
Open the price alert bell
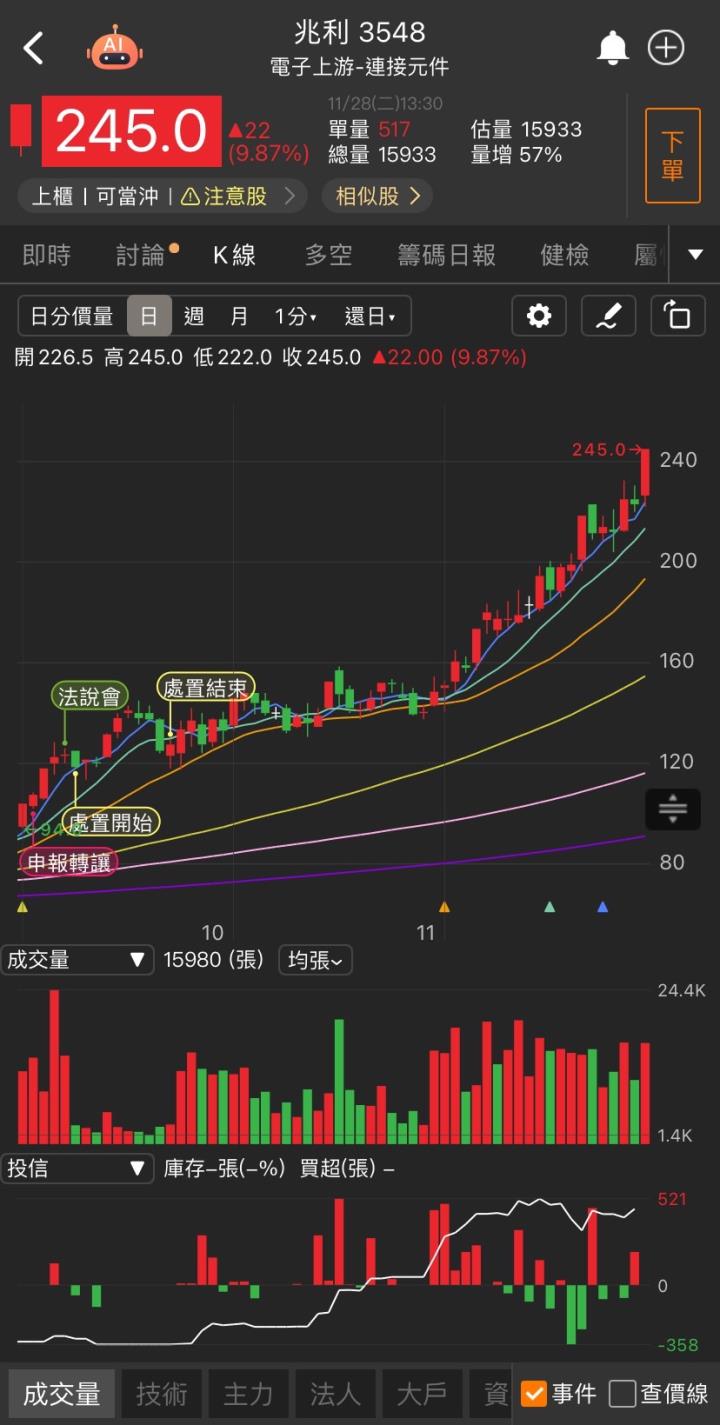coord(612,47)
